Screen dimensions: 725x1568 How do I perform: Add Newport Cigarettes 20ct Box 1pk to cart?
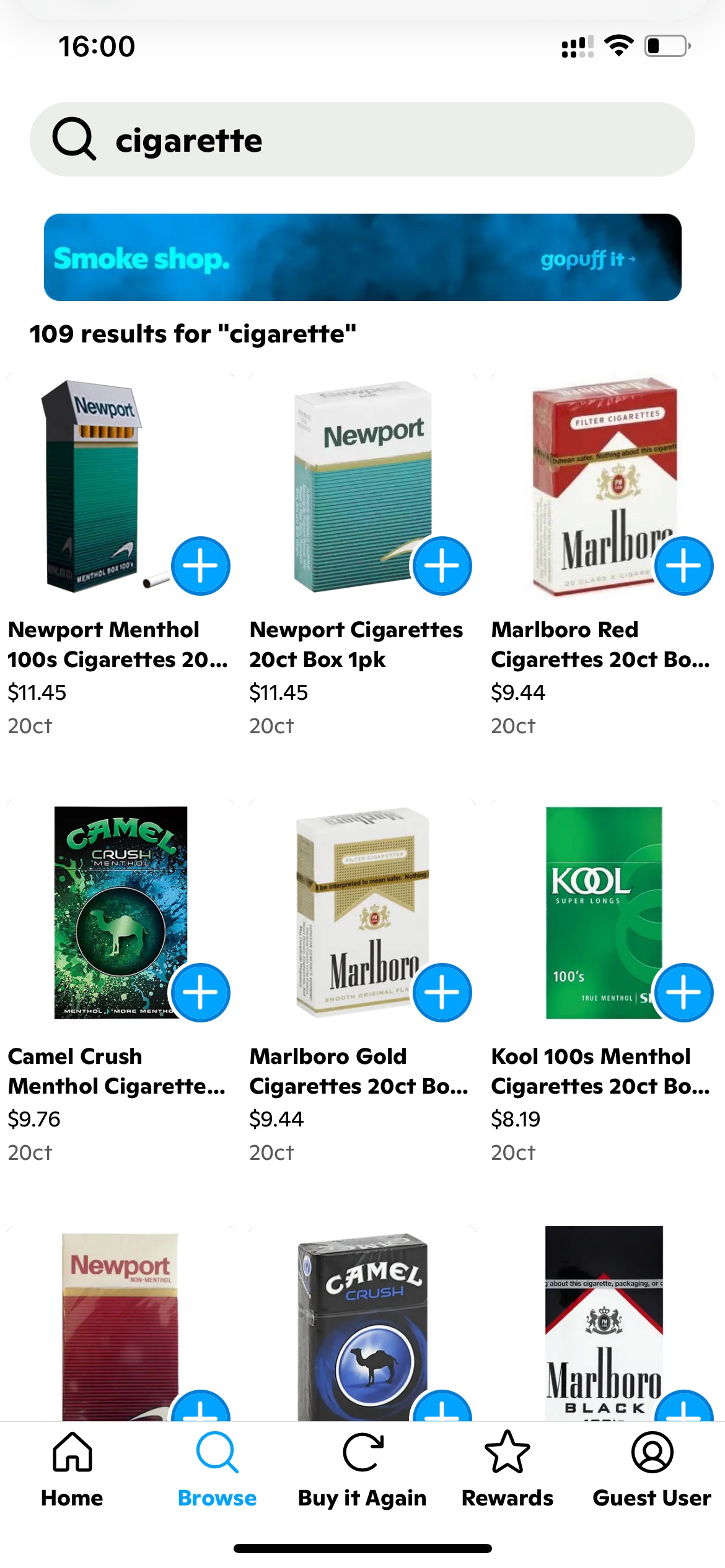(x=442, y=566)
